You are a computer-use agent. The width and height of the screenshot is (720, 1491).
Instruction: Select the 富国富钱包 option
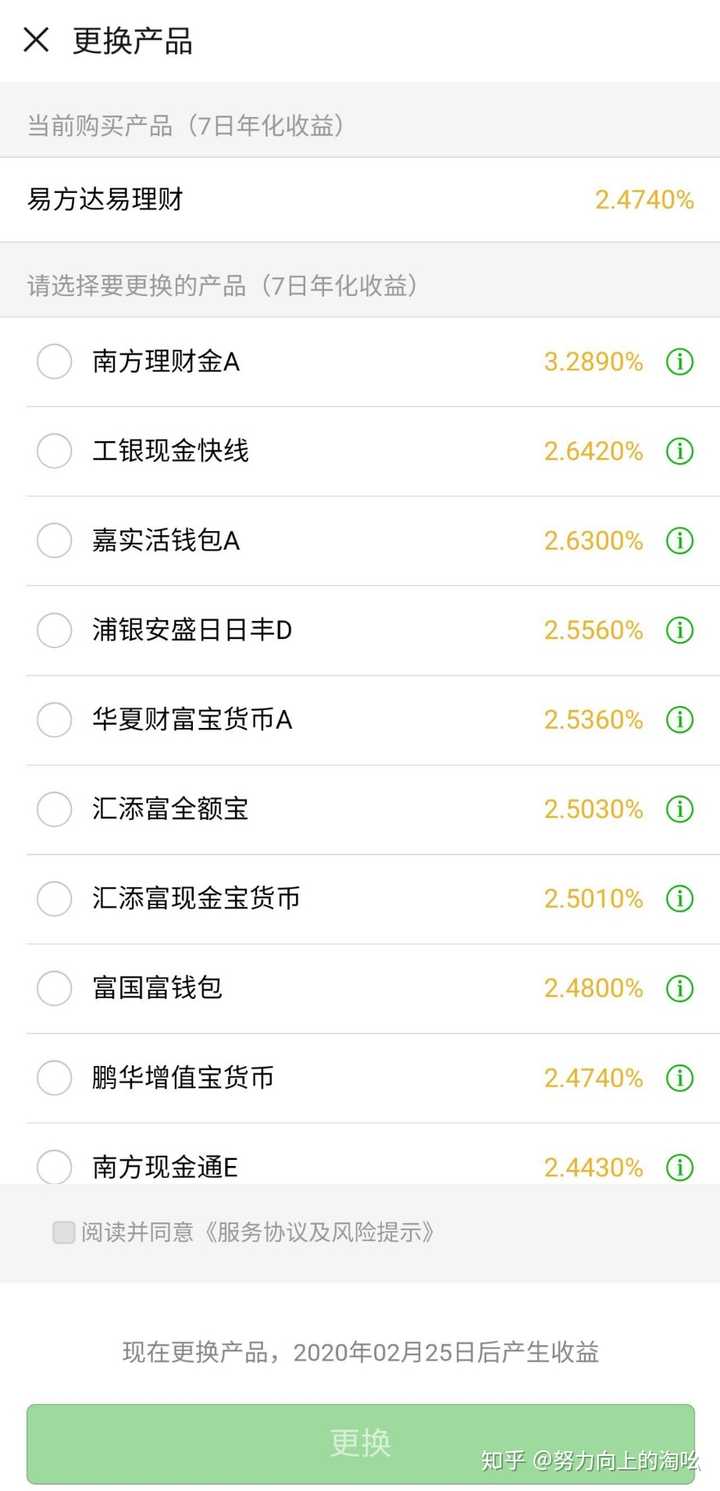pyautogui.click(x=54, y=988)
